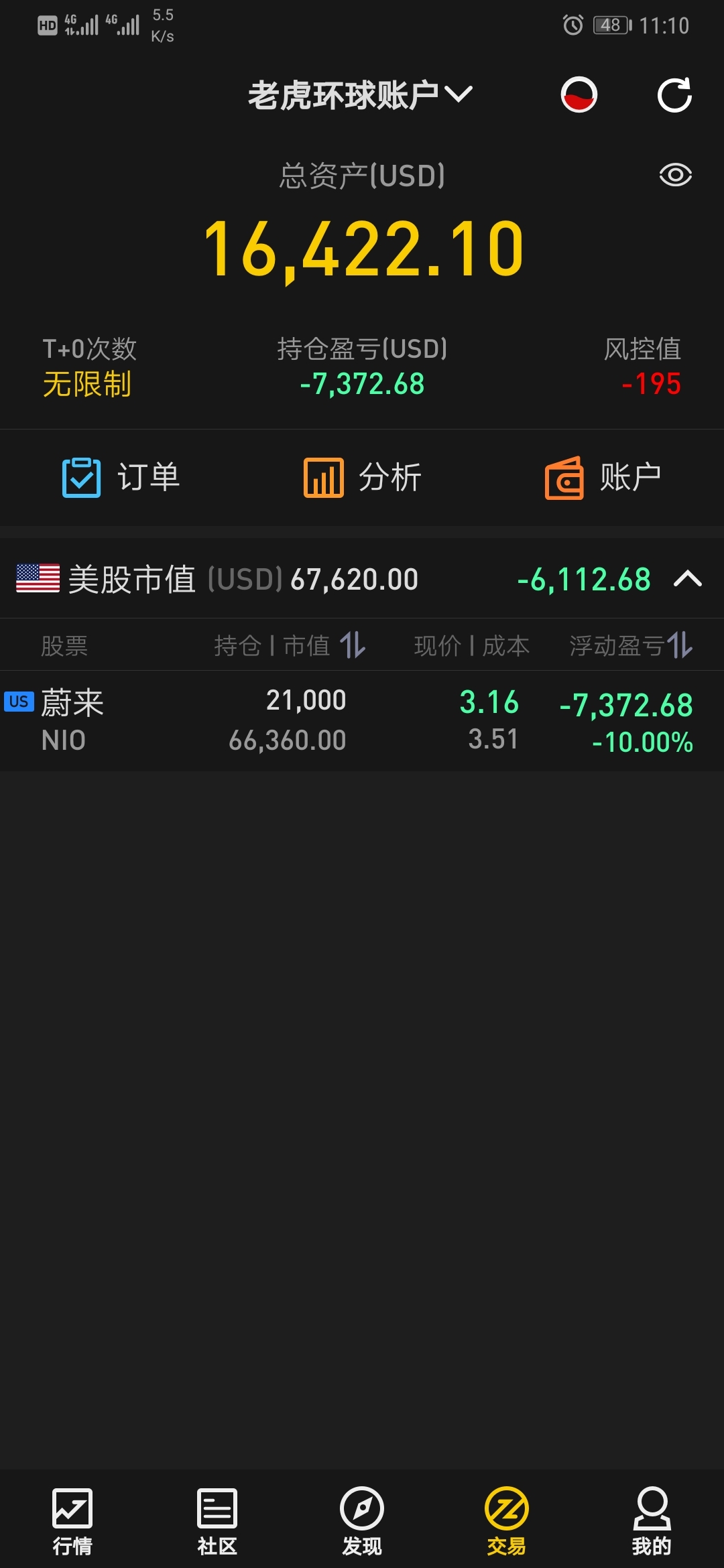The image size is (724, 1568).
Task: Open 订单 orders
Action: pos(121,477)
